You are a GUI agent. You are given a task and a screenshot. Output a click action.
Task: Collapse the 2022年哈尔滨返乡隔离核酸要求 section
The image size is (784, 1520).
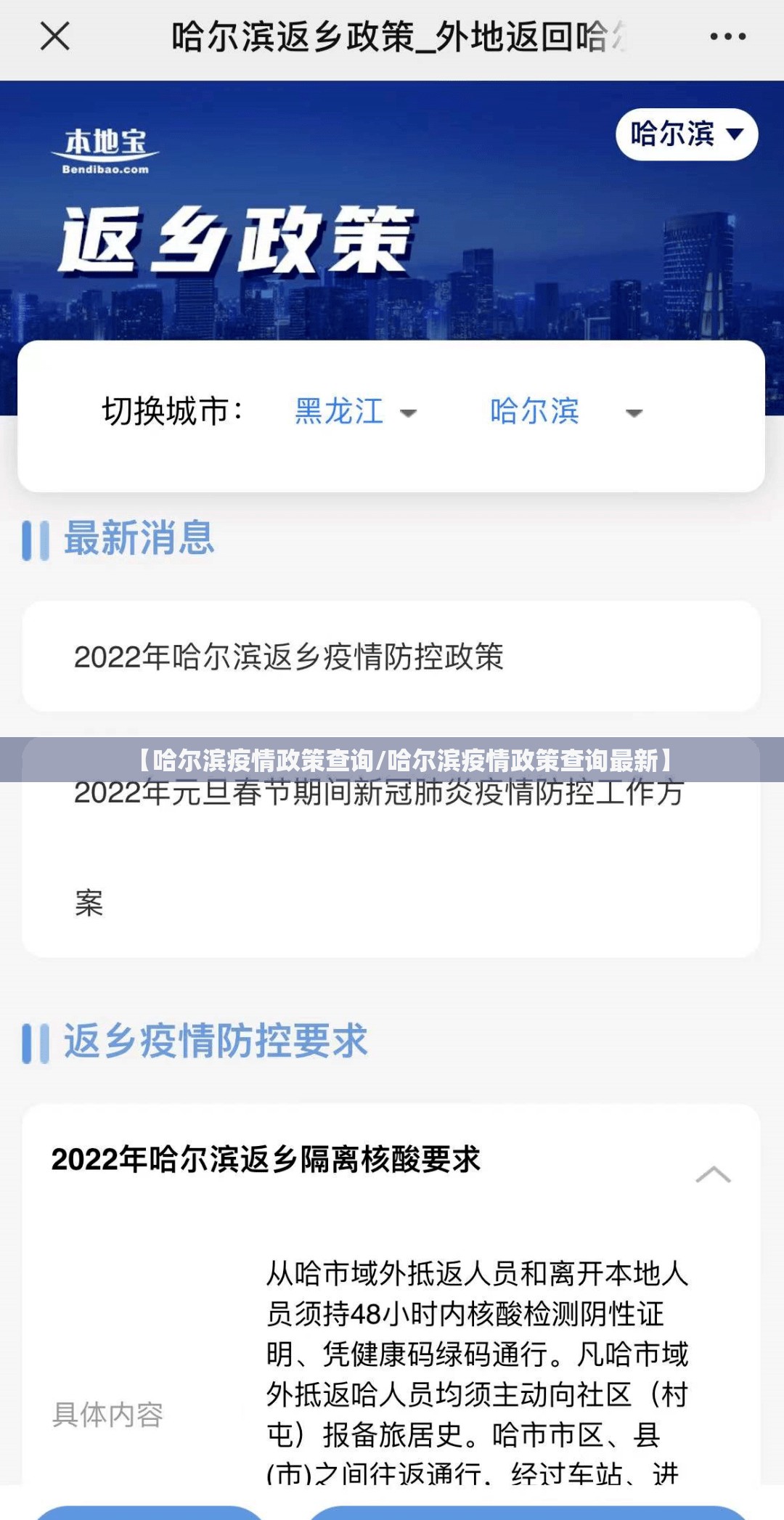tap(713, 1174)
